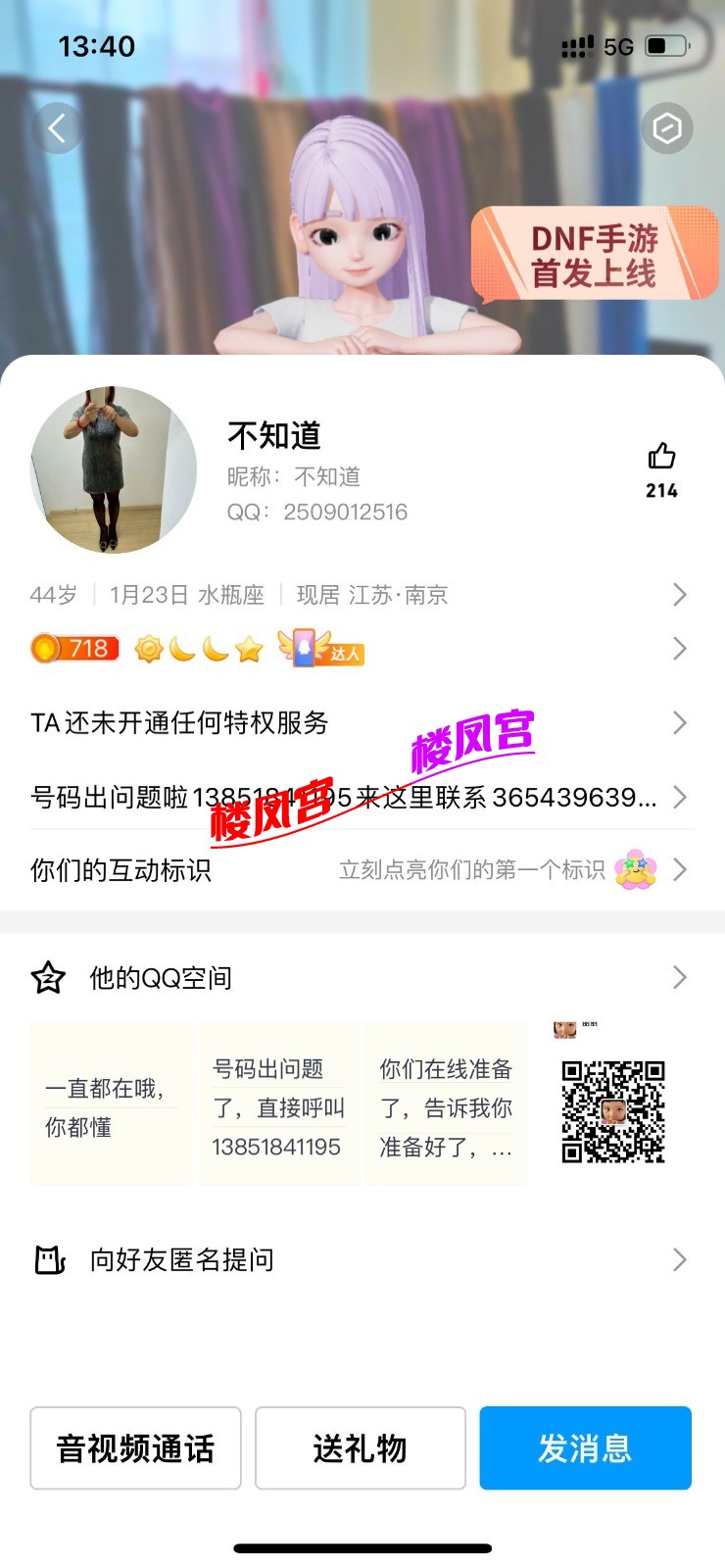View the round profile avatar photo
This screenshot has height=1568, width=725.
[x=114, y=469]
